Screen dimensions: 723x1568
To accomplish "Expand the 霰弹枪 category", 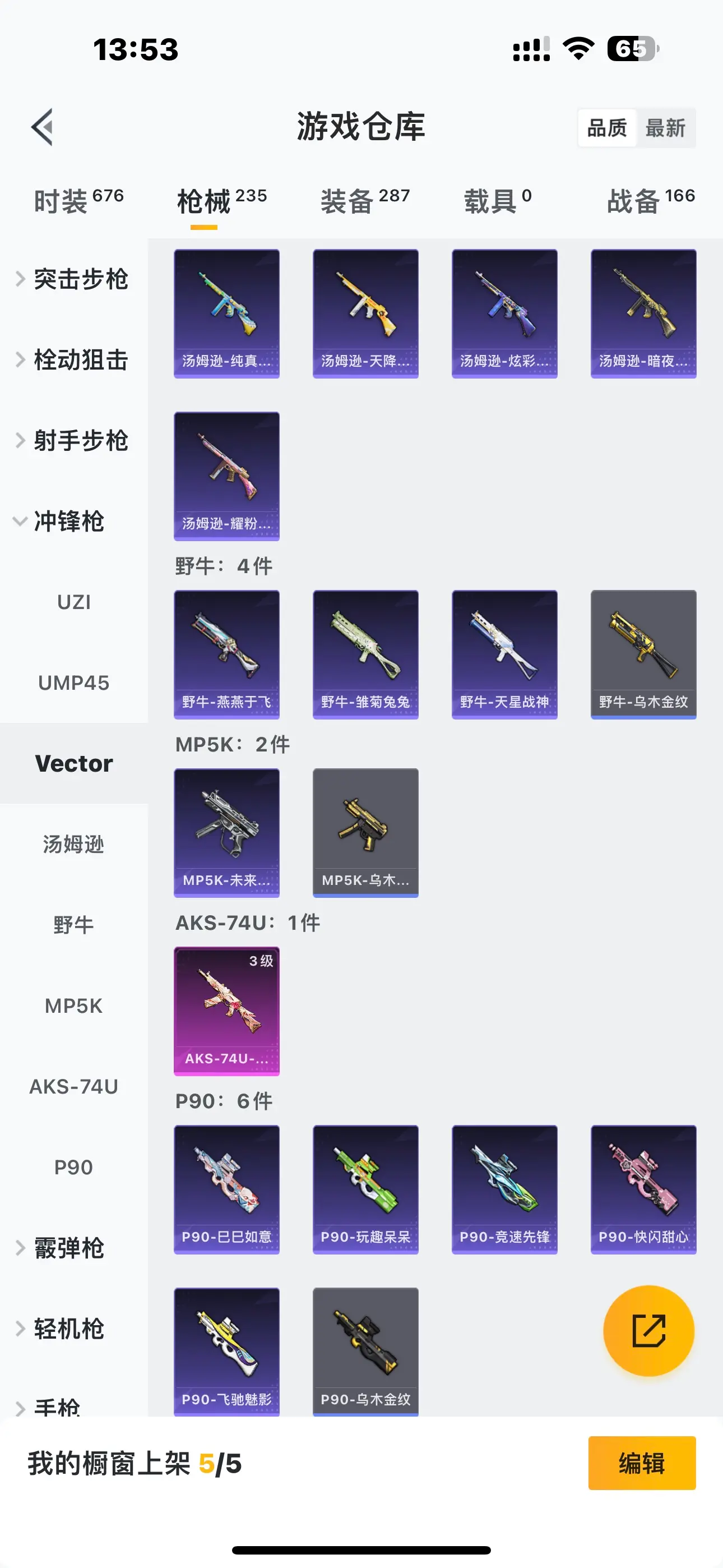I will [x=68, y=1248].
